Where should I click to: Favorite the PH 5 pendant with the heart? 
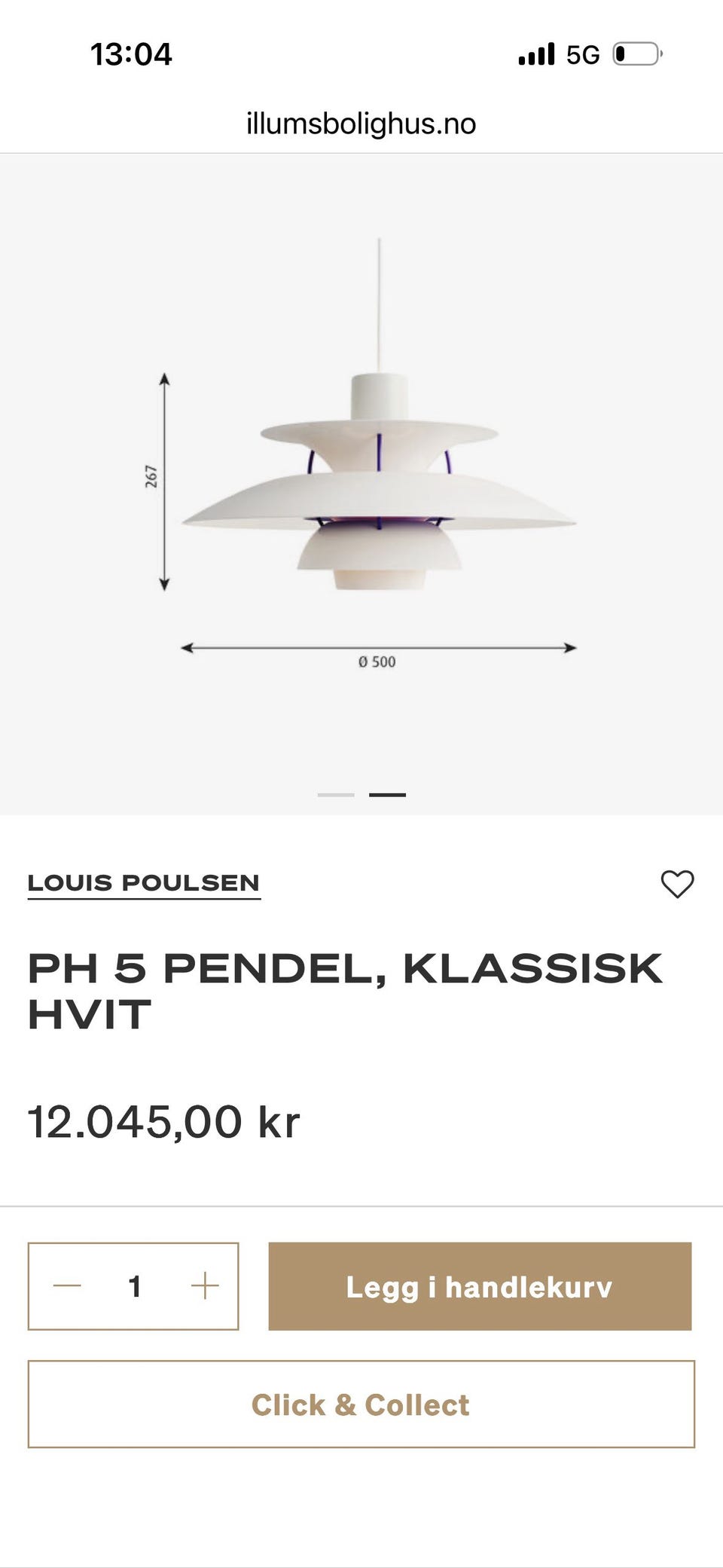pyautogui.click(x=676, y=883)
